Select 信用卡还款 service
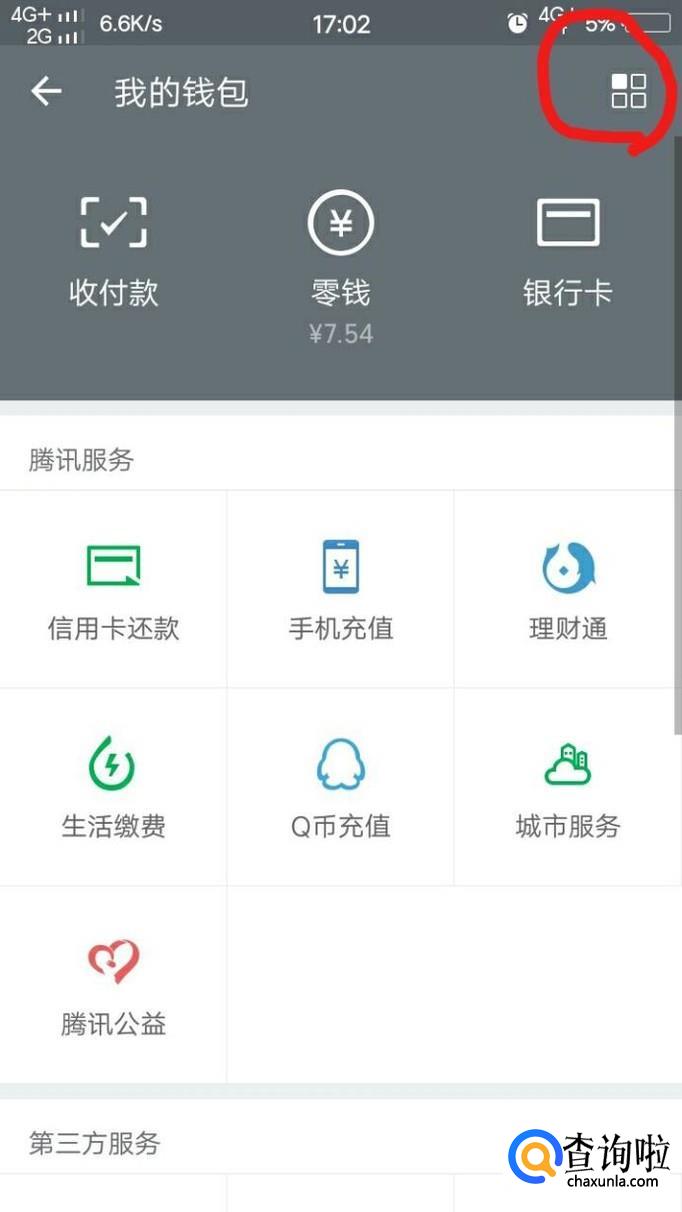682x1212 pixels. [113, 589]
